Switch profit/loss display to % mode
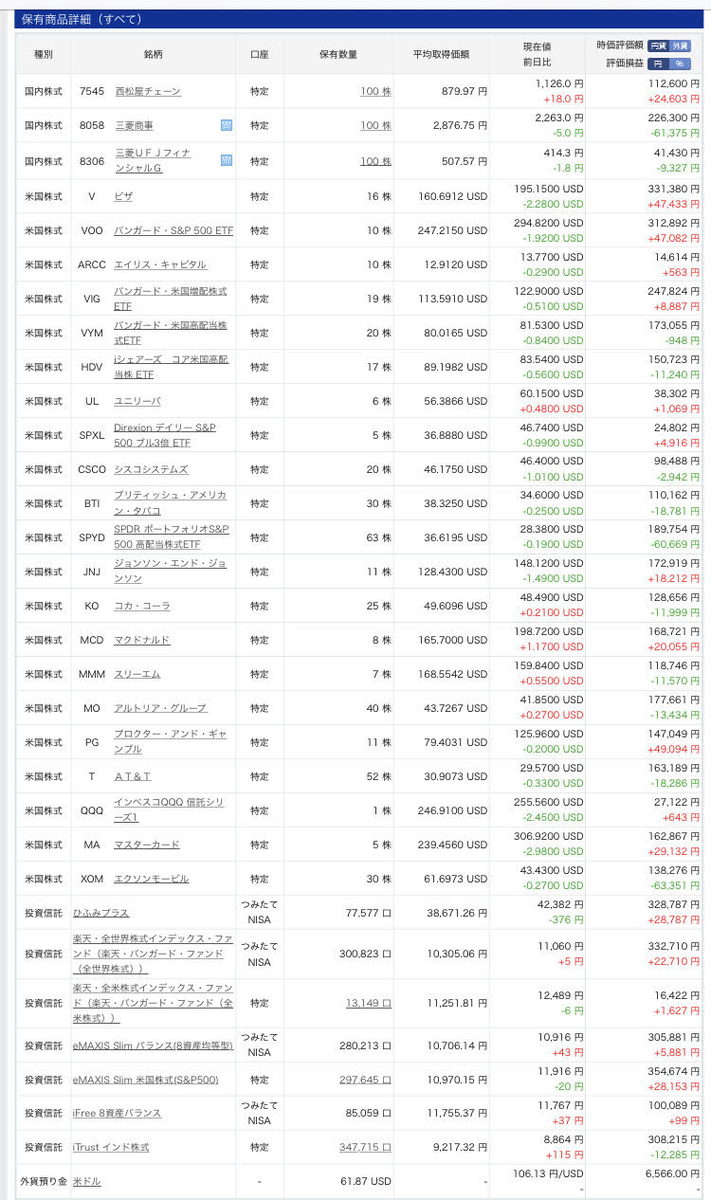Image resolution: width=711 pixels, height=1200 pixels. (x=680, y=63)
